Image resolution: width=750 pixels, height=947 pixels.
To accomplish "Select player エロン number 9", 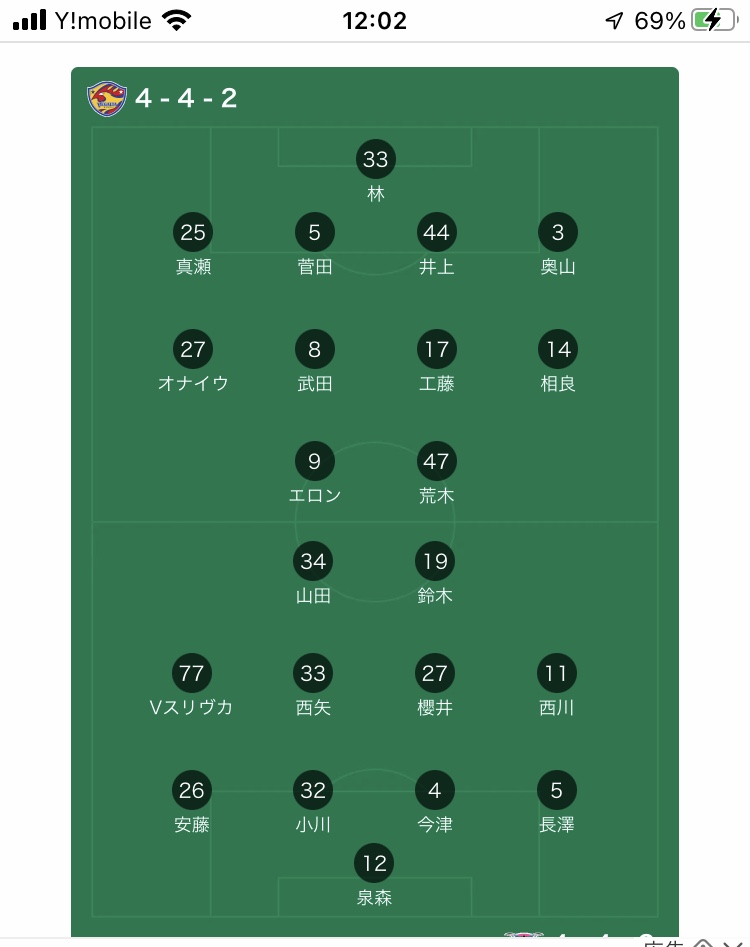I will pos(315,462).
